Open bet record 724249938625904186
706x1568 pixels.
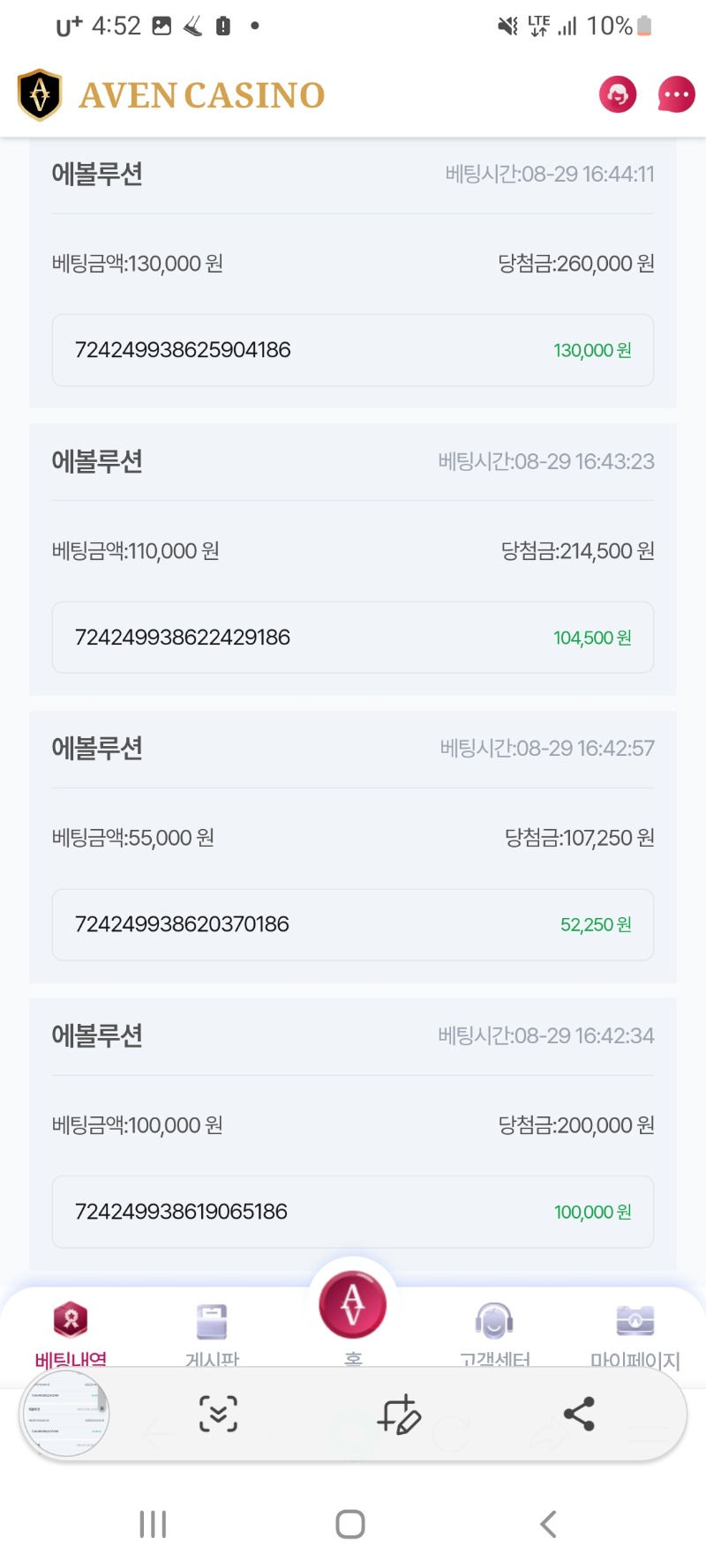(353, 350)
